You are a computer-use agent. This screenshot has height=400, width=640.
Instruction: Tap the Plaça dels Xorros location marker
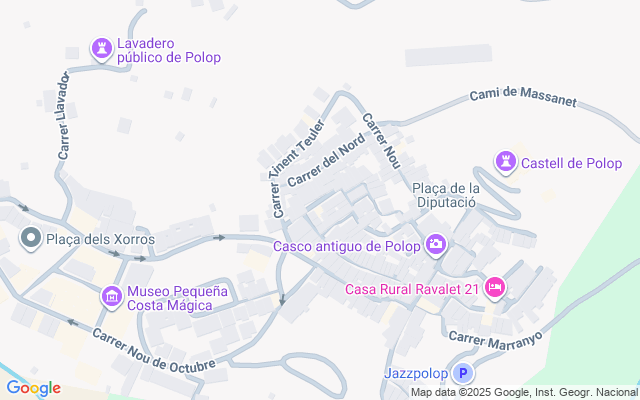[x=31, y=239]
